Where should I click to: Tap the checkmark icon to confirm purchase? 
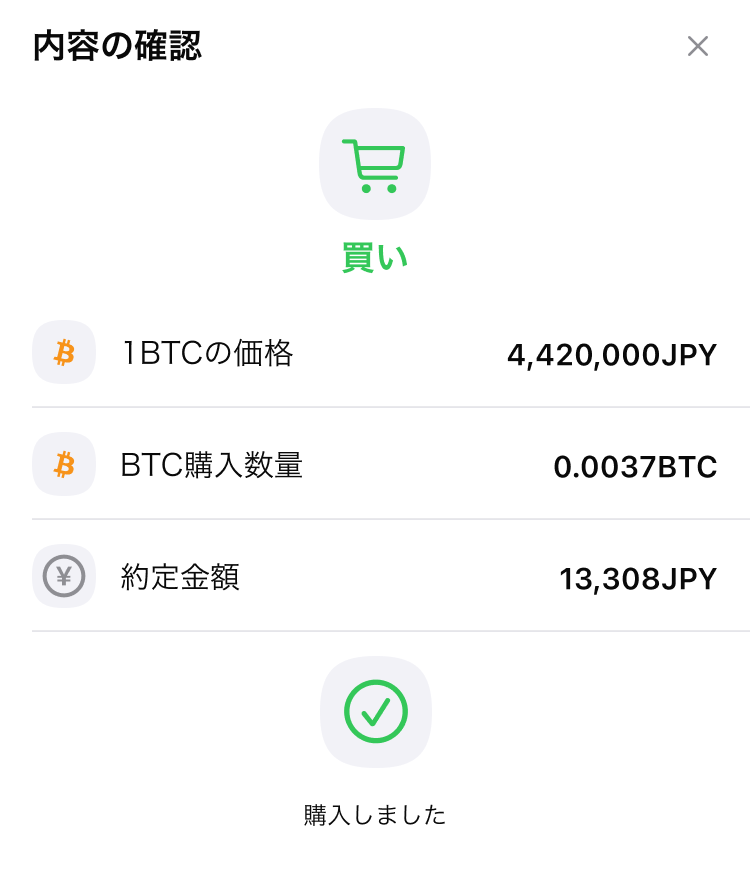click(375, 711)
